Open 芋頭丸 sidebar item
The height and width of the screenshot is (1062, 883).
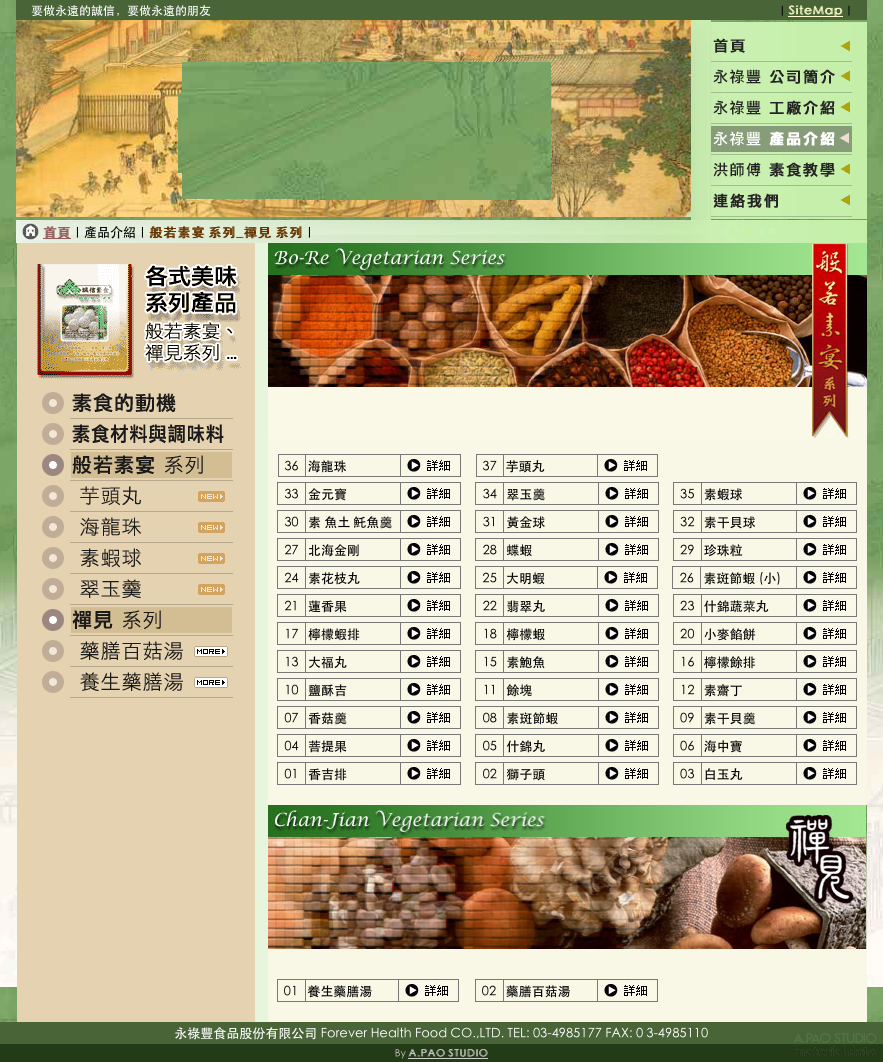point(111,496)
